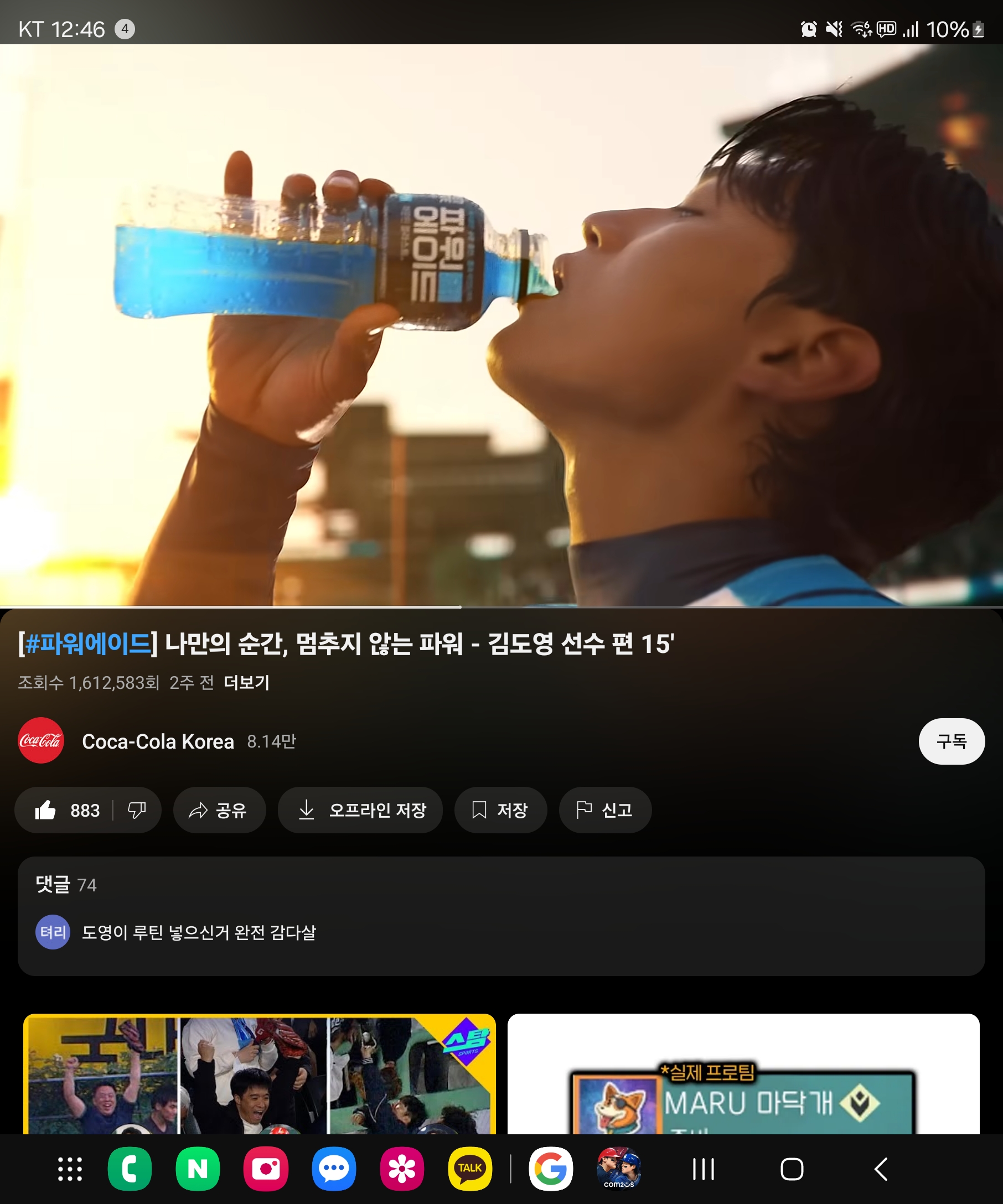The height and width of the screenshot is (1204, 1003).
Task: Go back with navigation arrow
Action: tap(881, 1169)
